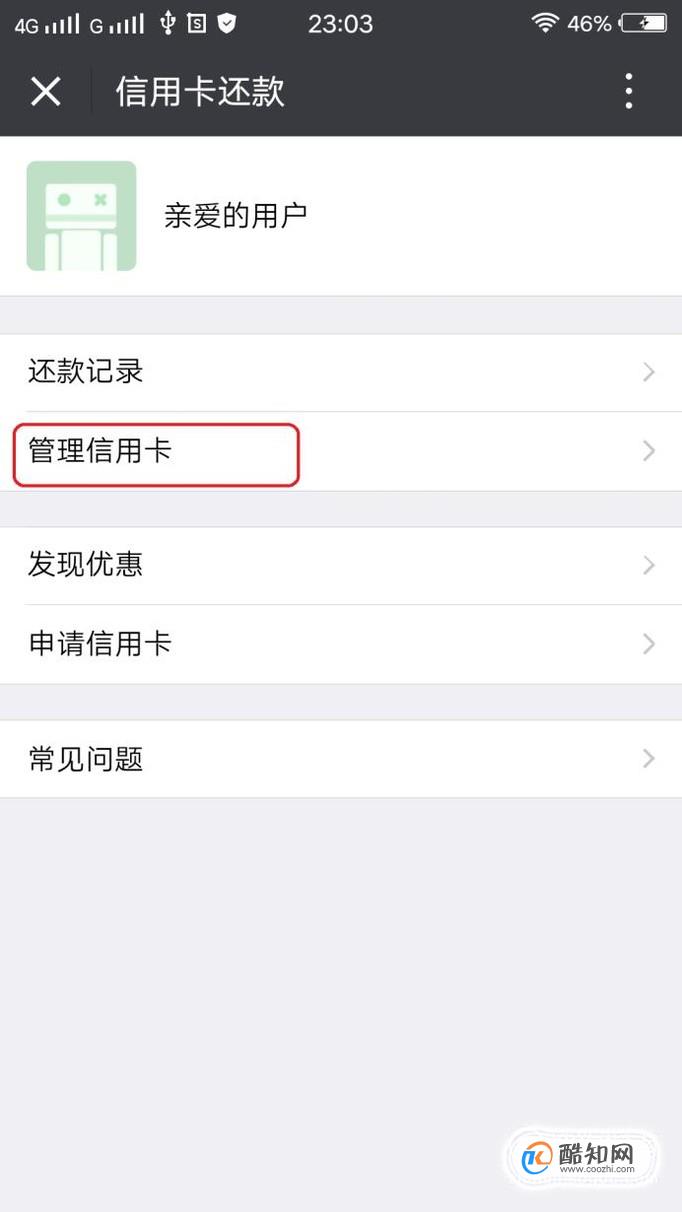View 发现优惠 discount offers
Image resolution: width=682 pixels, height=1212 pixels.
tap(341, 565)
